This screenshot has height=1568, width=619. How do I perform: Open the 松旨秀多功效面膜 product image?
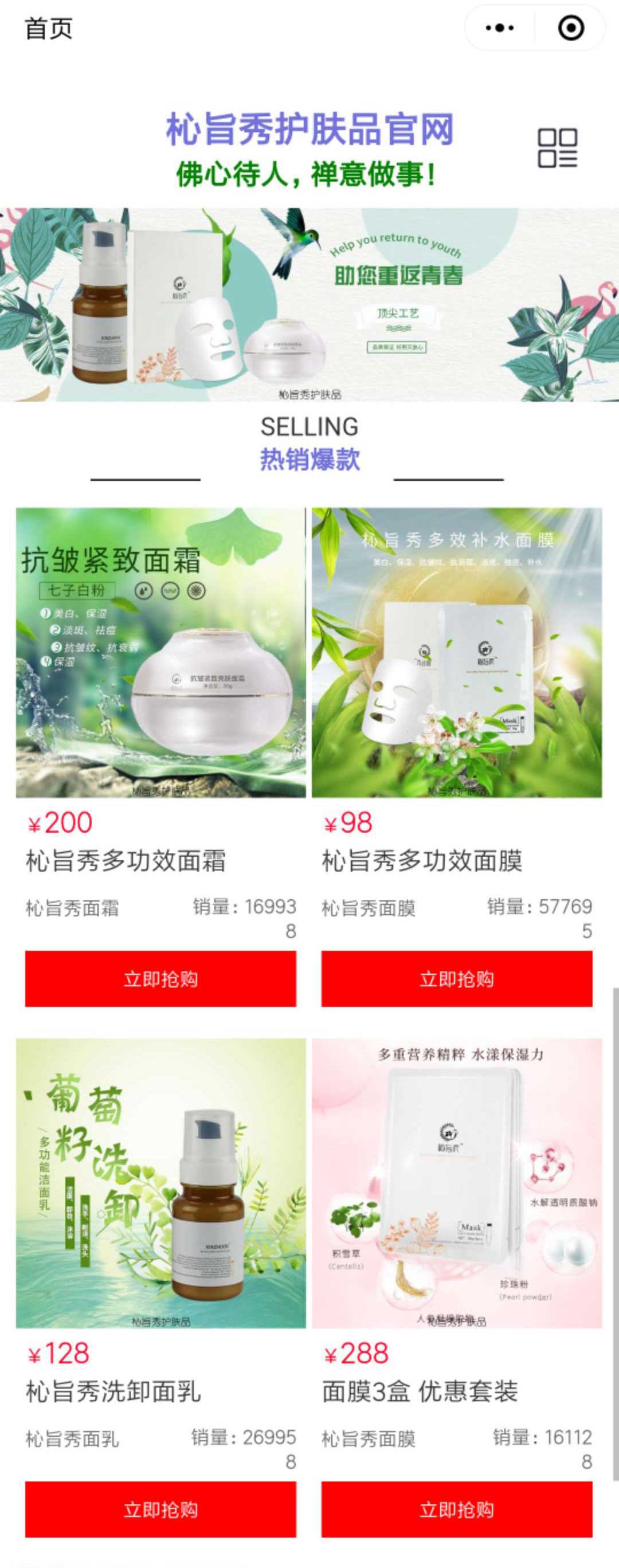pos(456,653)
